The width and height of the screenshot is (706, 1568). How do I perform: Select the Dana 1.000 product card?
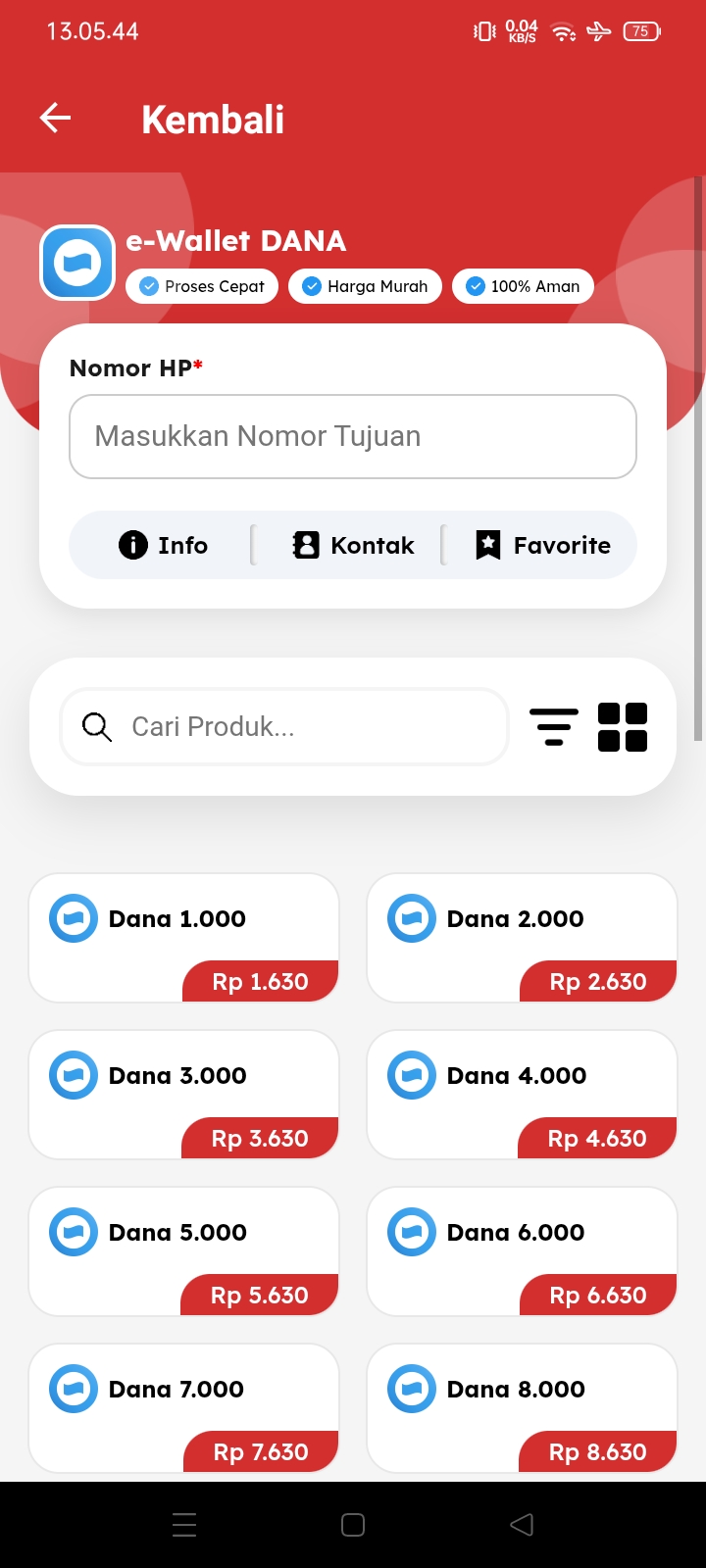pyautogui.click(x=183, y=937)
